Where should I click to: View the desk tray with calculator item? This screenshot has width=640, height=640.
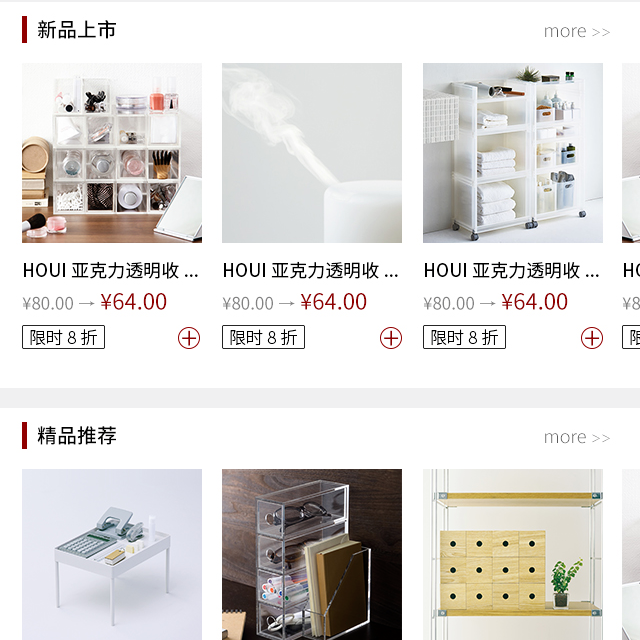[112, 553]
